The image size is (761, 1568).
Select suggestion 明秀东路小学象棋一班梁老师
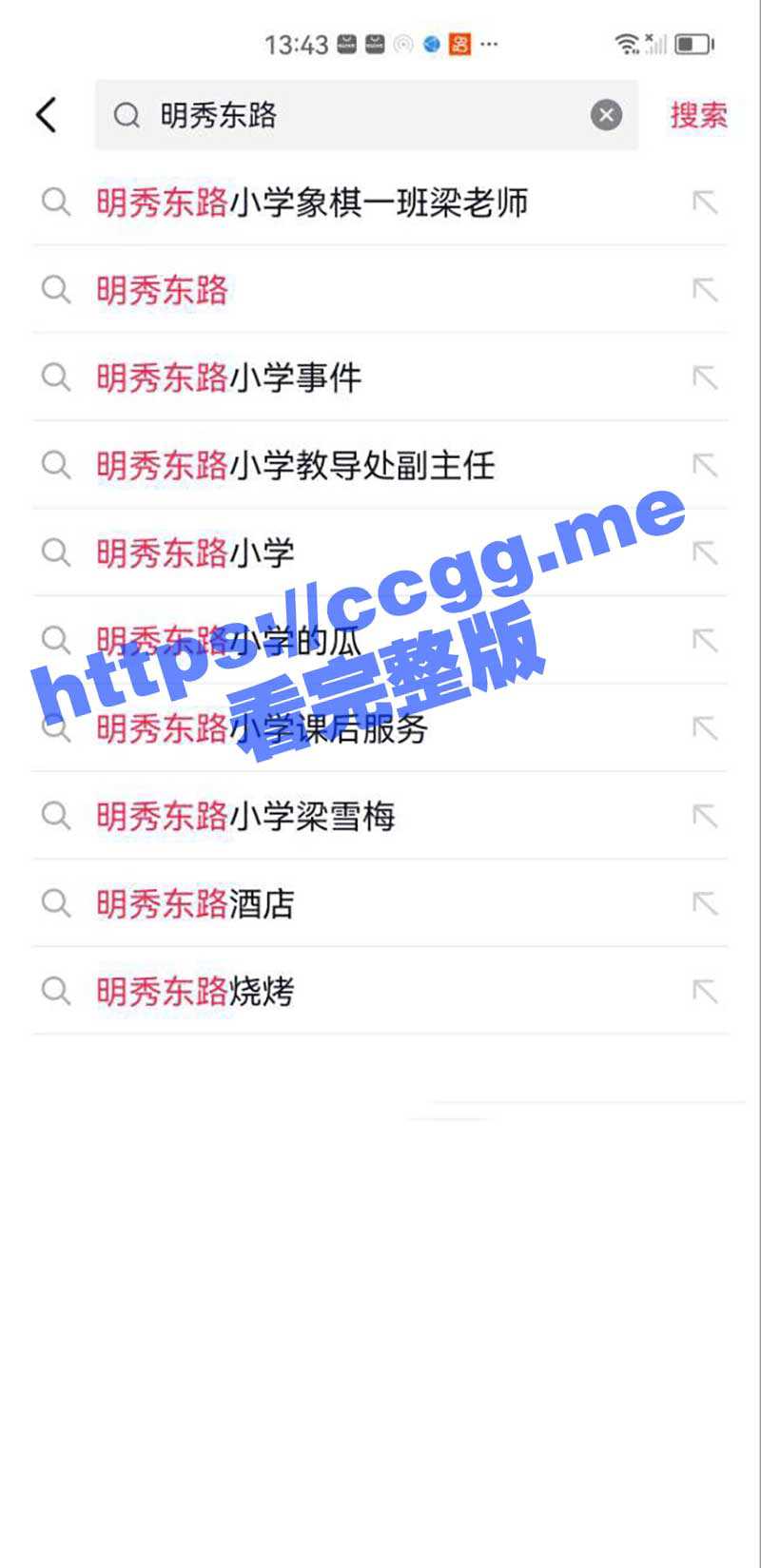[x=312, y=203]
